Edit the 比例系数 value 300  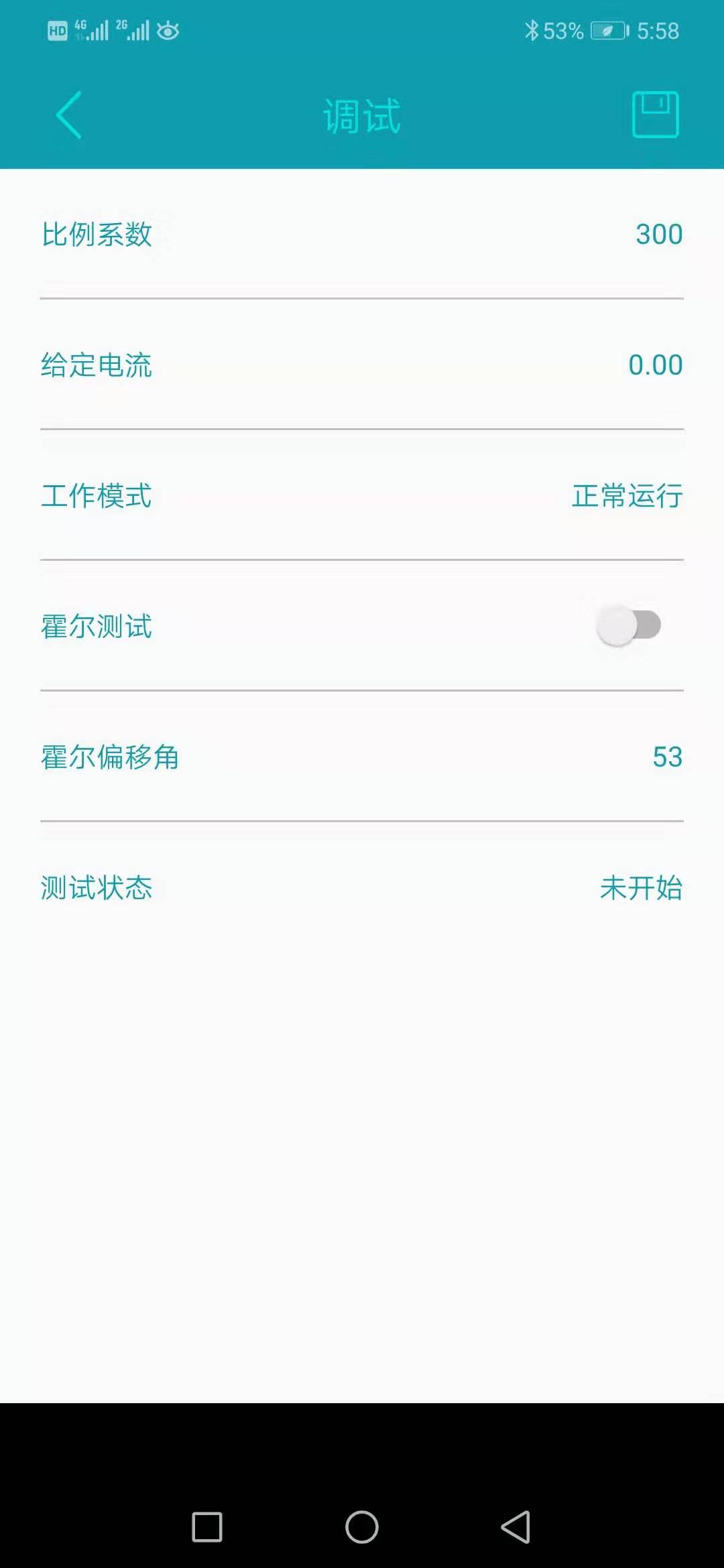click(659, 235)
